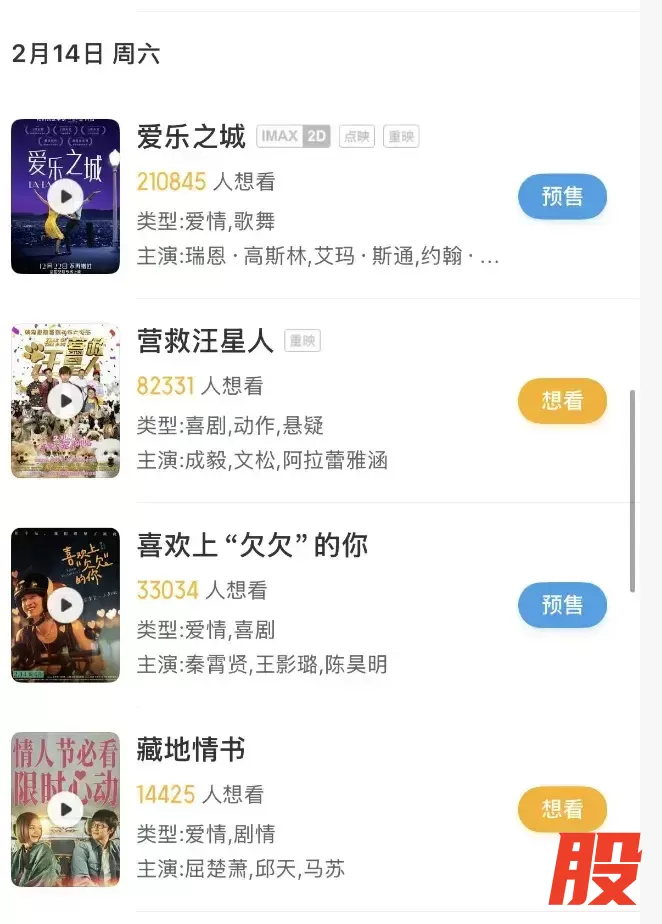Open the 藏地情书 movie details
The height and width of the screenshot is (924, 662).
191,749
